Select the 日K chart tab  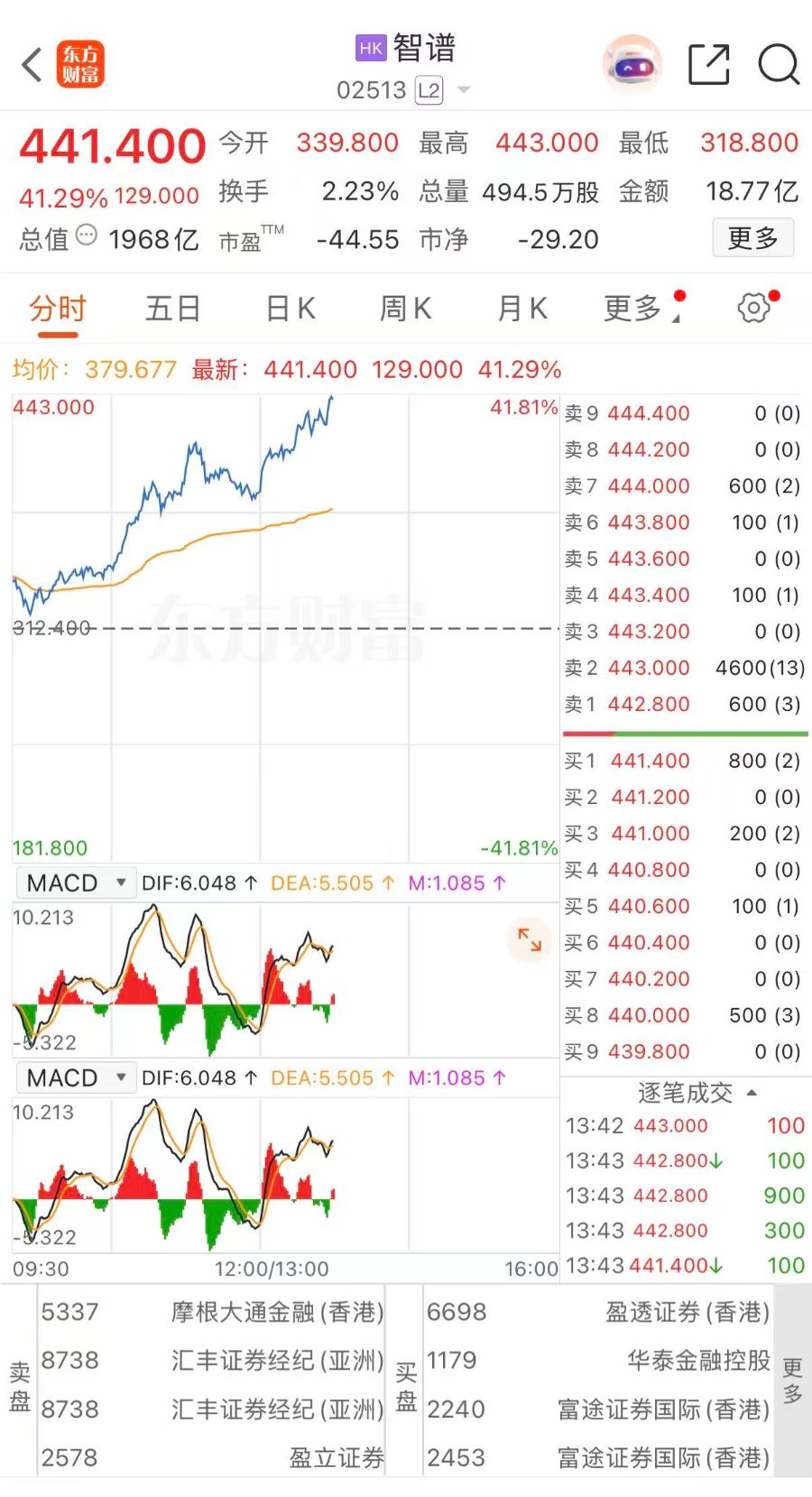(x=291, y=310)
